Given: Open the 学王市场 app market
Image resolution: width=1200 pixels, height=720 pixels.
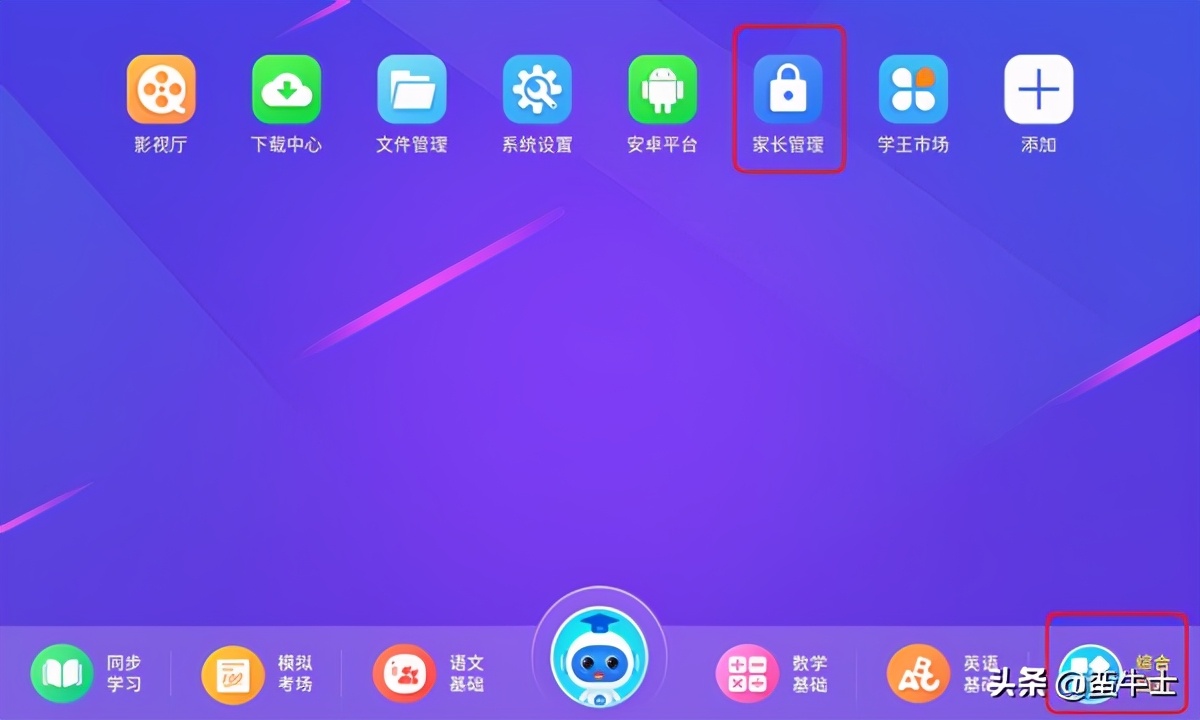Looking at the screenshot, I should (913, 91).
